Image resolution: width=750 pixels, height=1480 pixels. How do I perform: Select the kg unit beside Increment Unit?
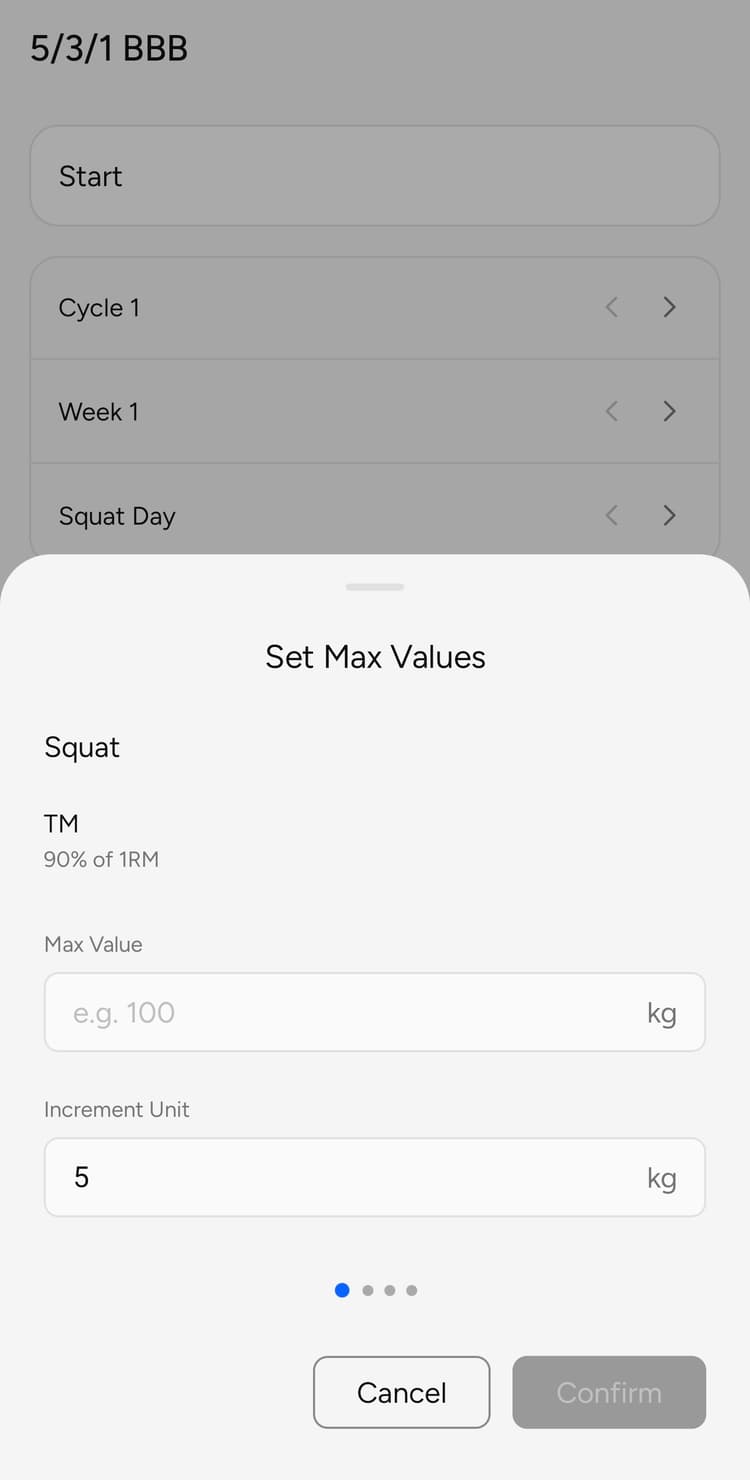[662, 1177]
